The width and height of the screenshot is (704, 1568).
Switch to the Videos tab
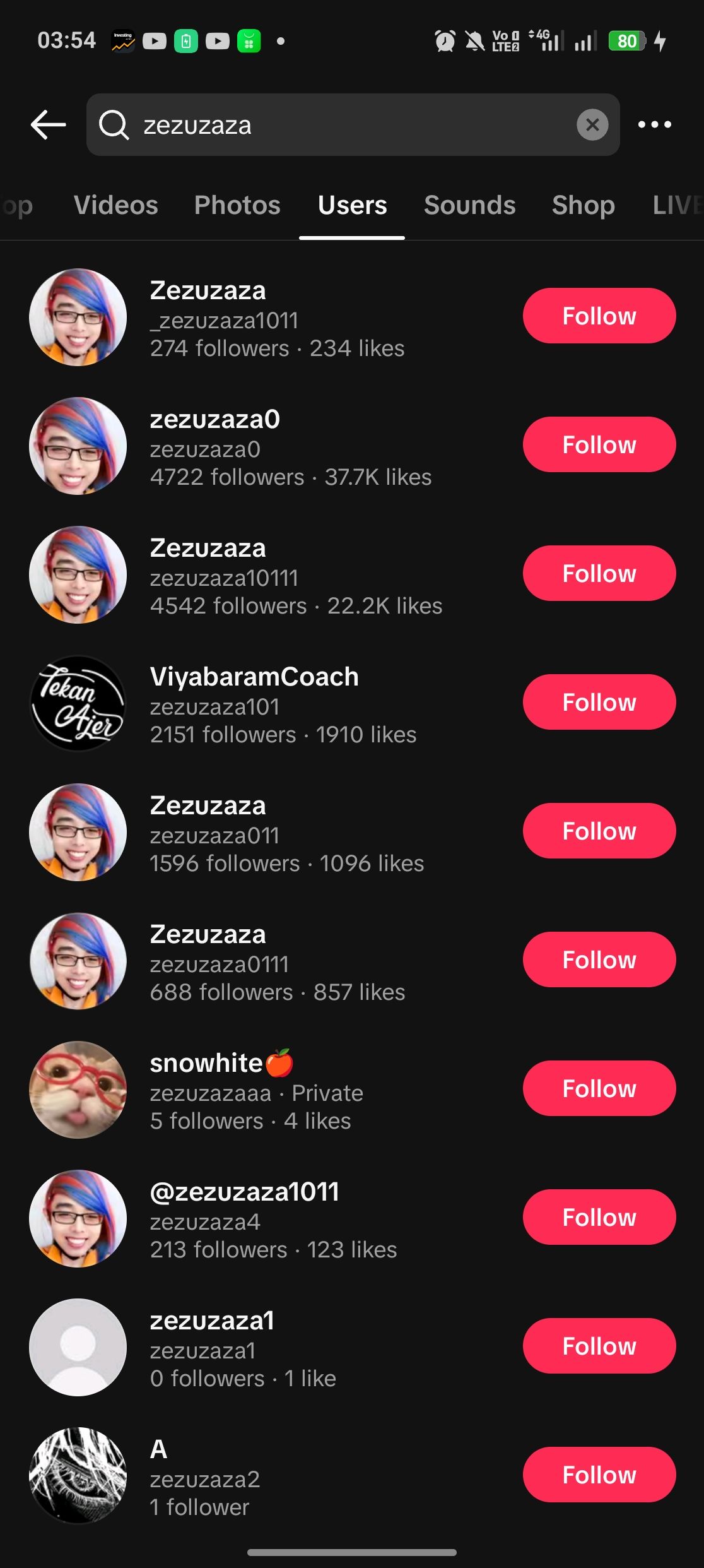click(x=116, y=205)
